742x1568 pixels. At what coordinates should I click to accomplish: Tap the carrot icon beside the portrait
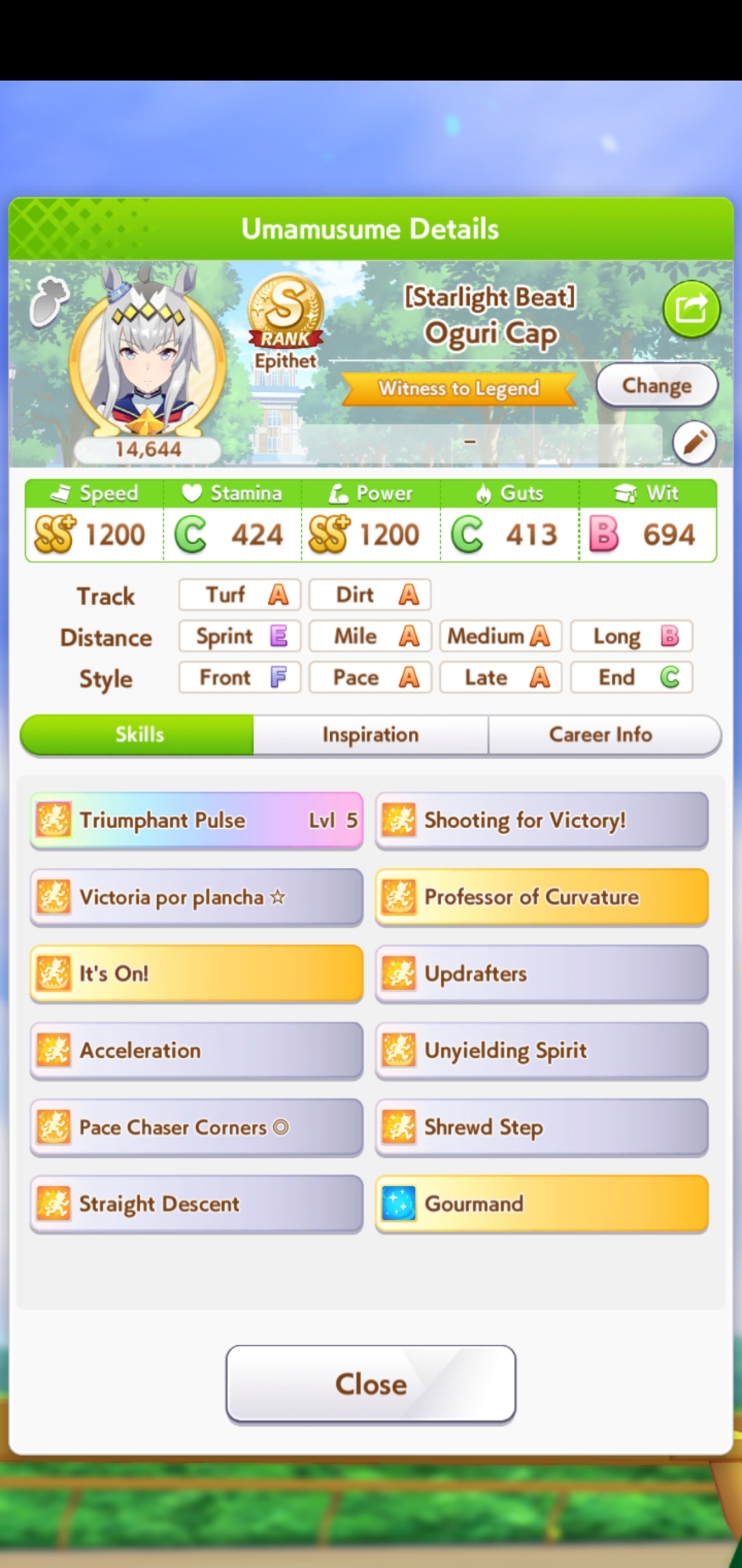pos(49,302)
